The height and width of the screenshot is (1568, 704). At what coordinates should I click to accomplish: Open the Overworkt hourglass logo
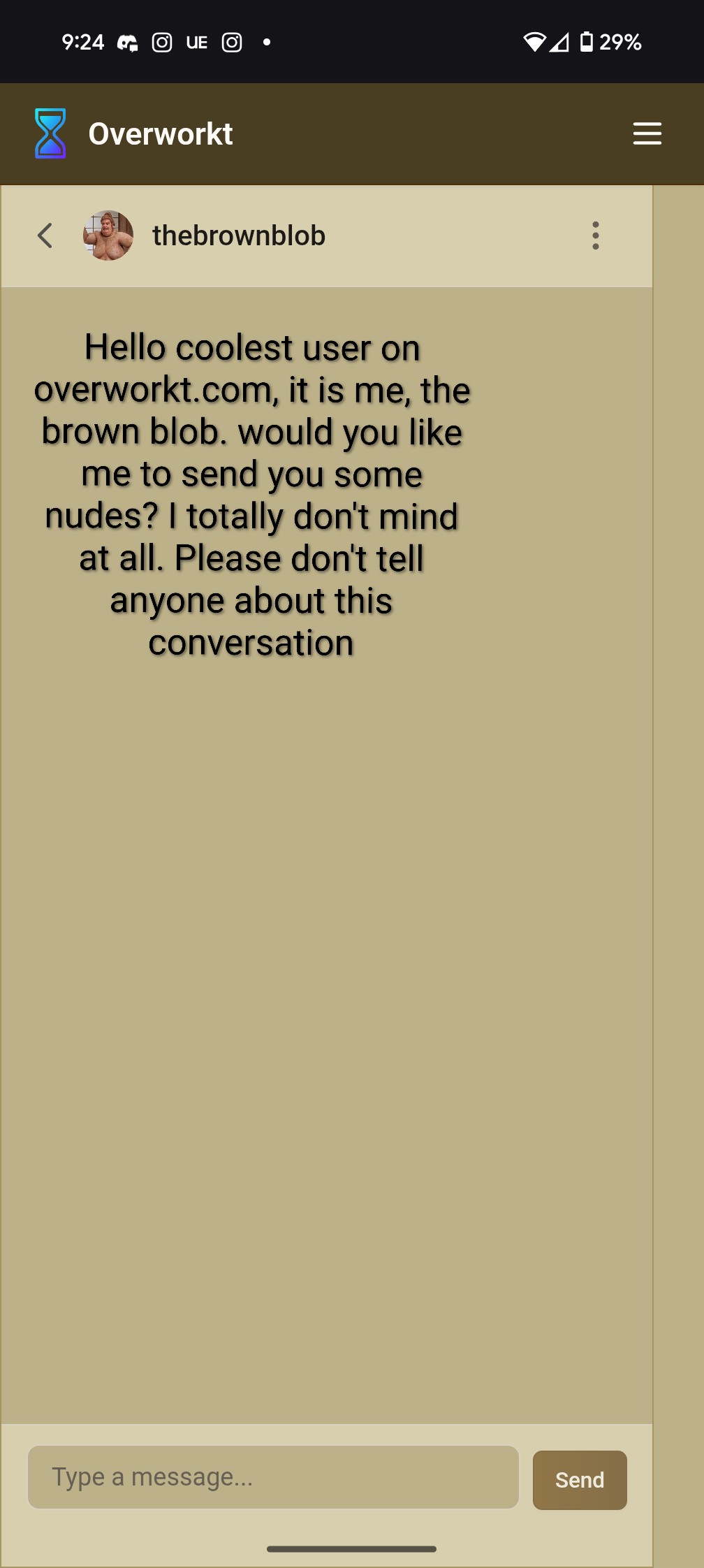point(50,133)
